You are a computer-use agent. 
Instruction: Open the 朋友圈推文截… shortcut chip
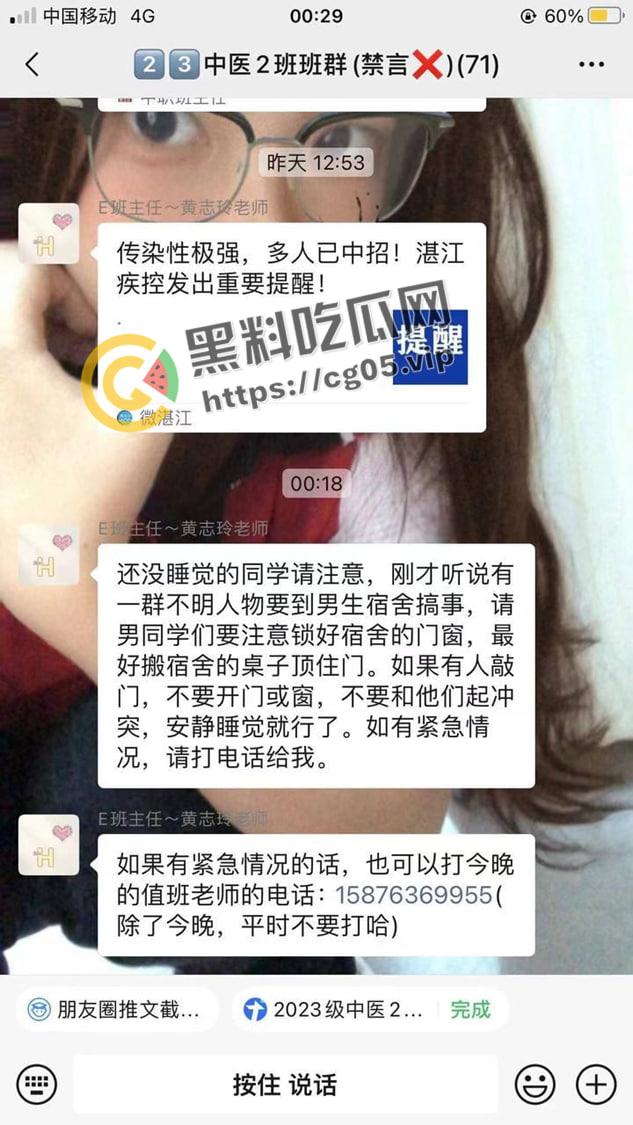pyautogui.click(x=116, y=1010)
